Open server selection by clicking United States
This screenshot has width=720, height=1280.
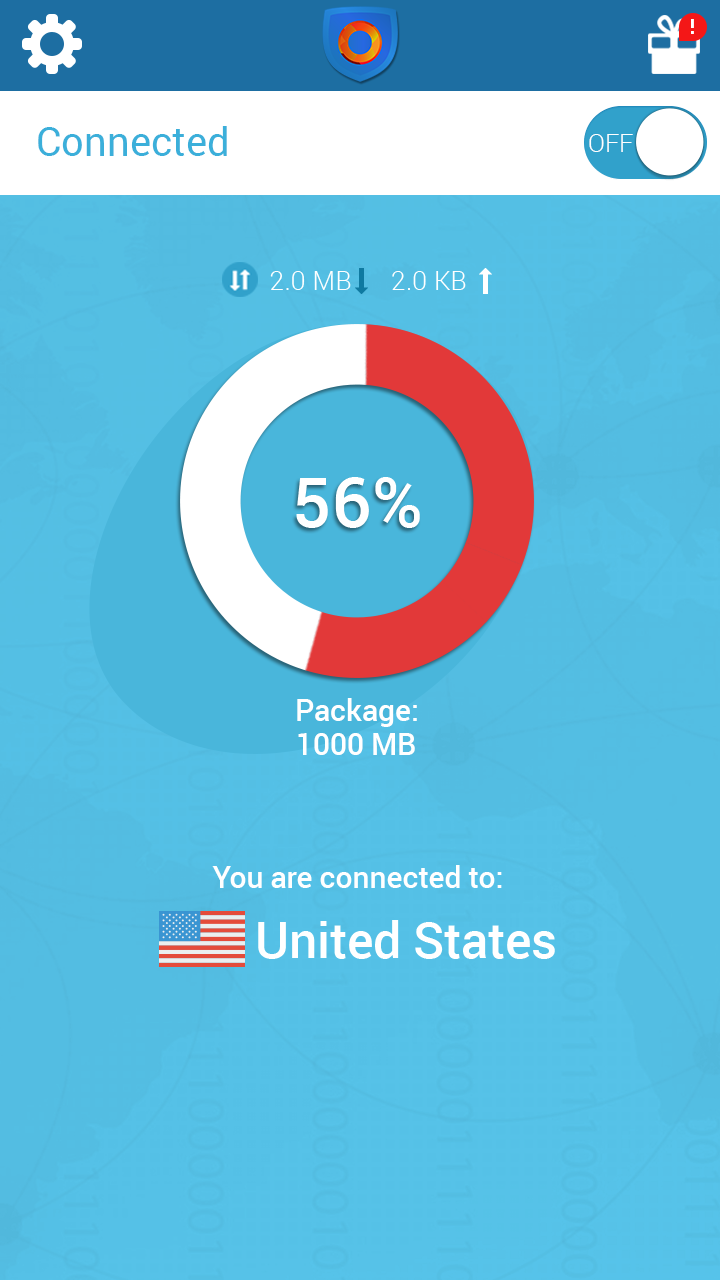pos(406,940)
